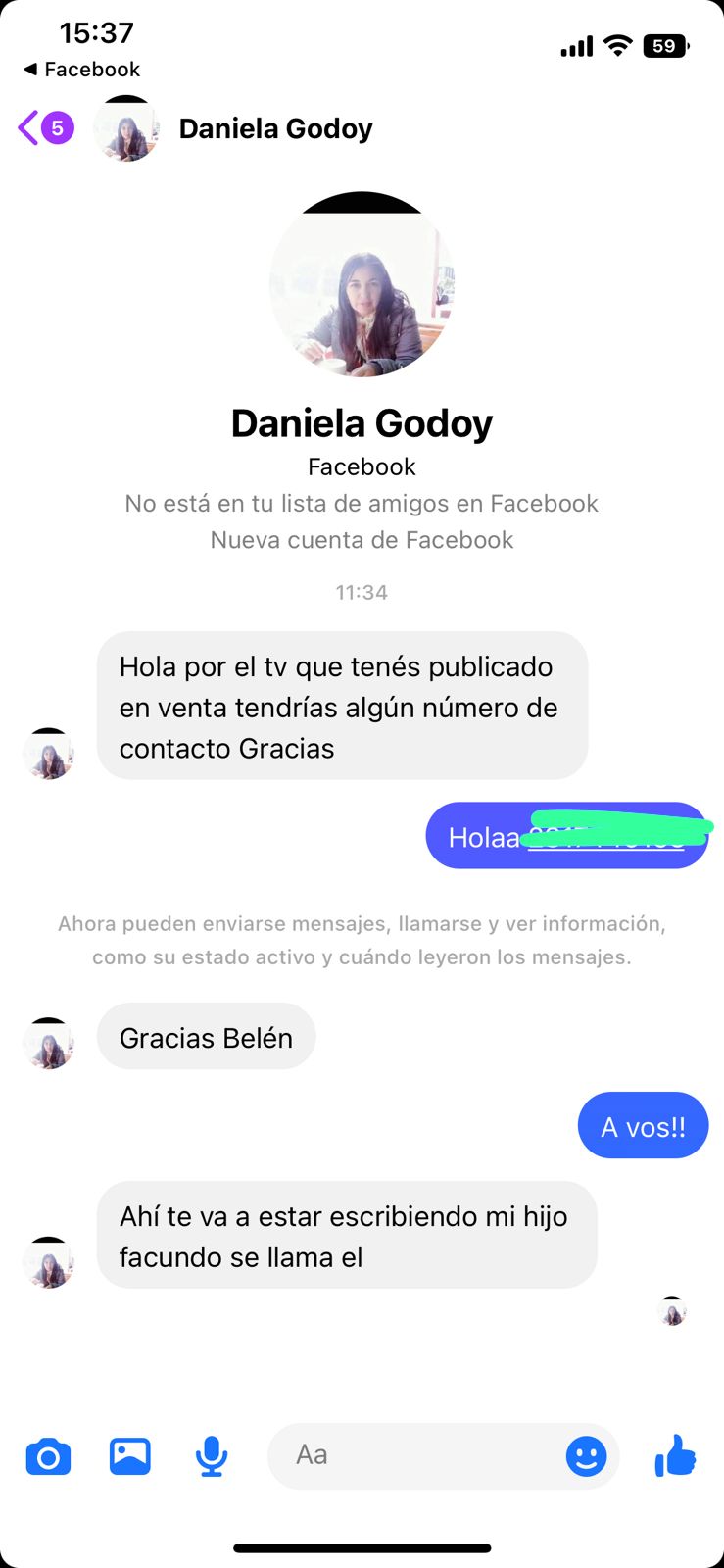
Task: Open the emoji picker in the message field
Action: [586, 1456]
